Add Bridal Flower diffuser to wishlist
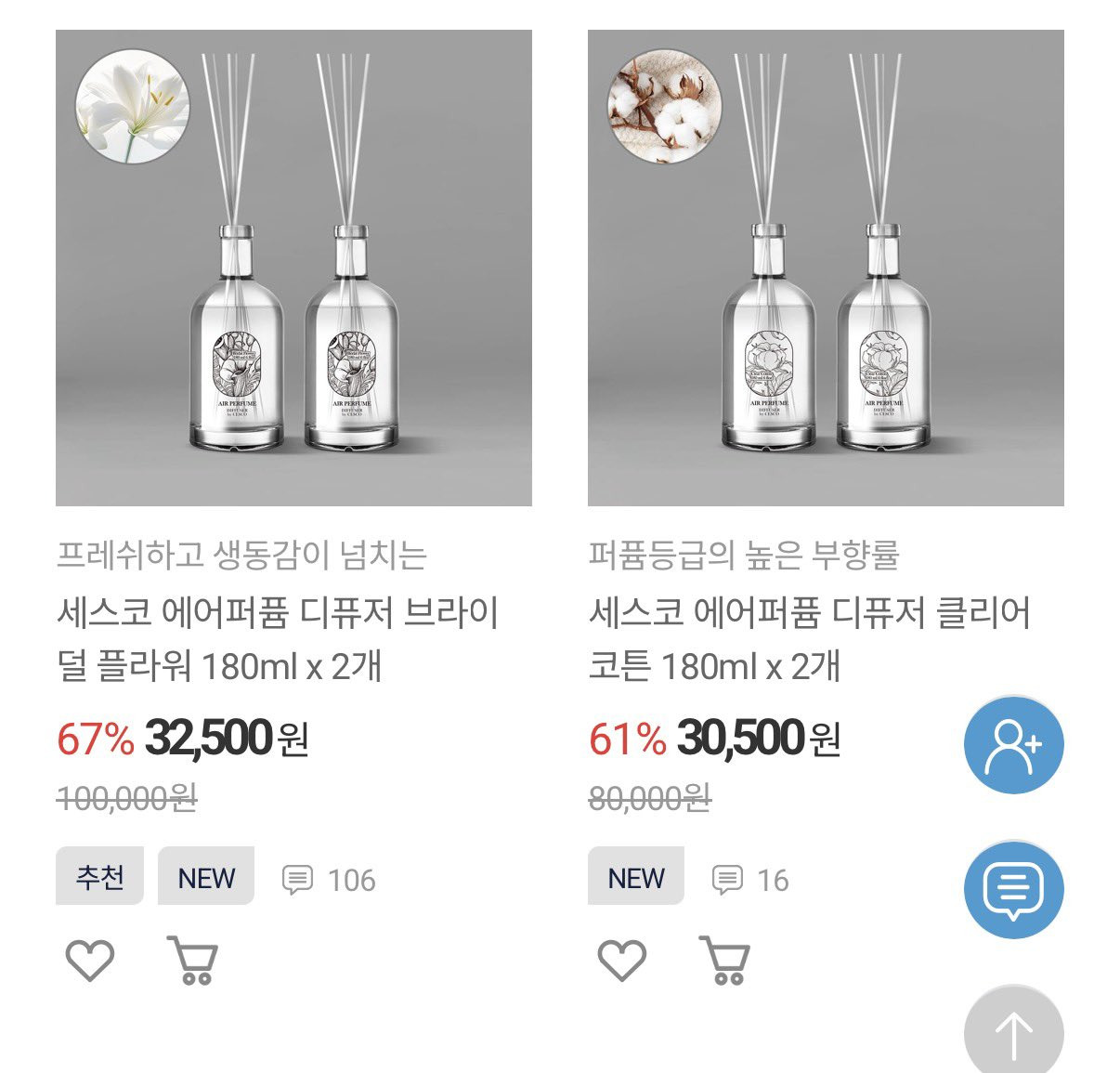This screenshot has width=1120, height=1073. 90,960
